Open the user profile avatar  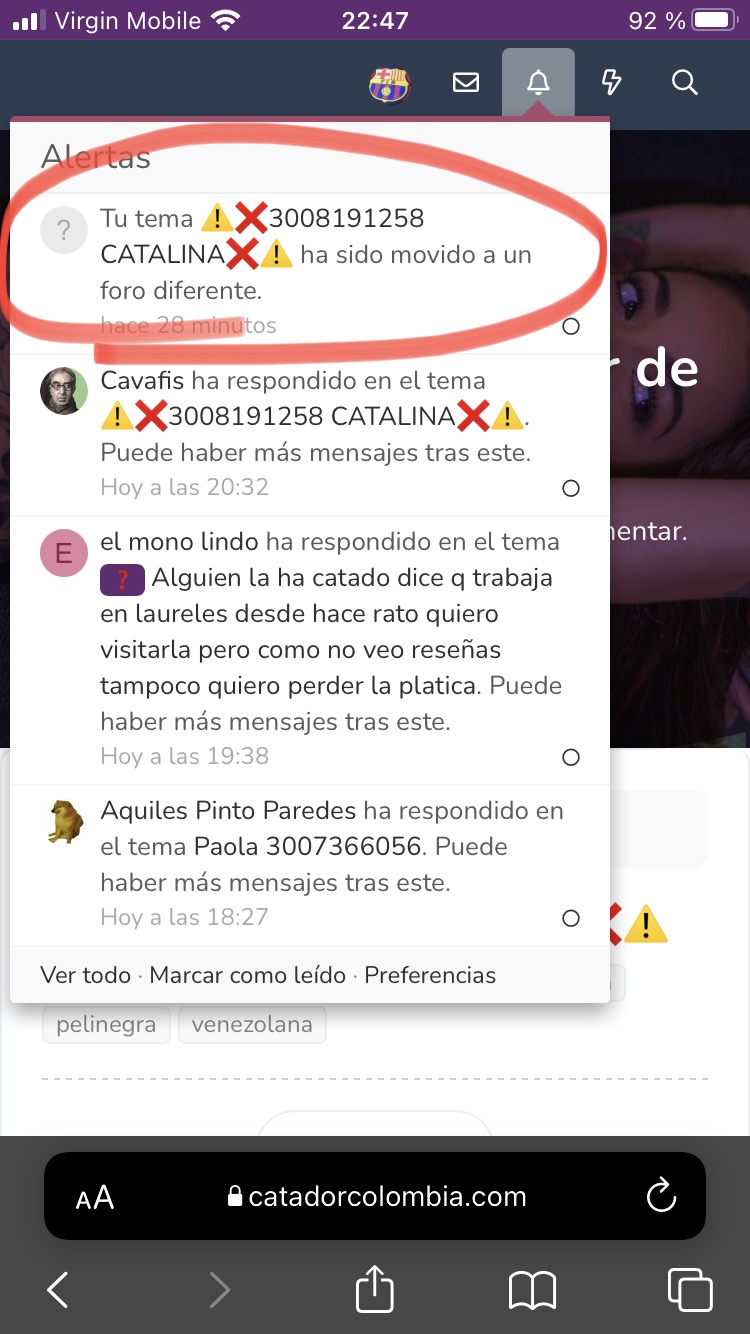[389, 84]
